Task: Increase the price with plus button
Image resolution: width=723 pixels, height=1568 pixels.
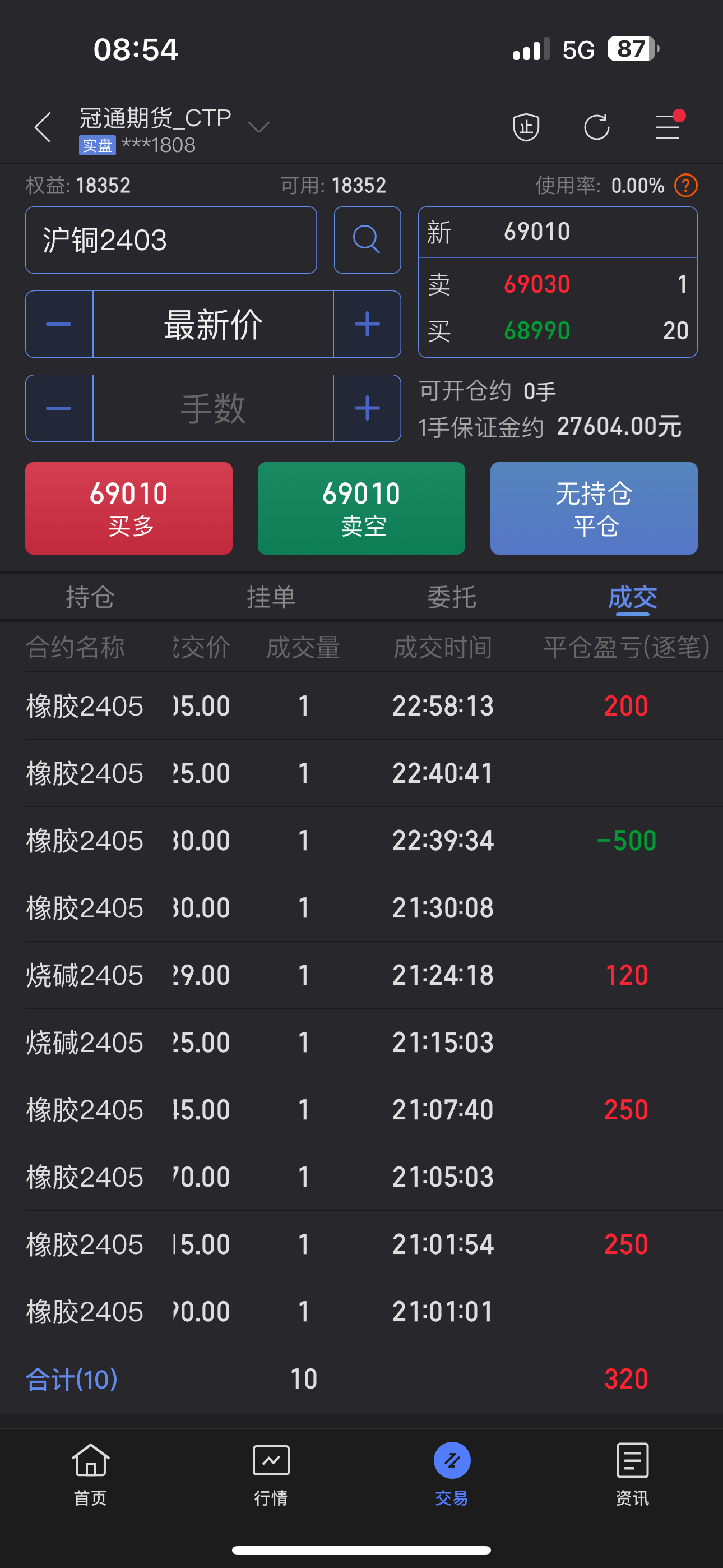Action: click(367, 324)
